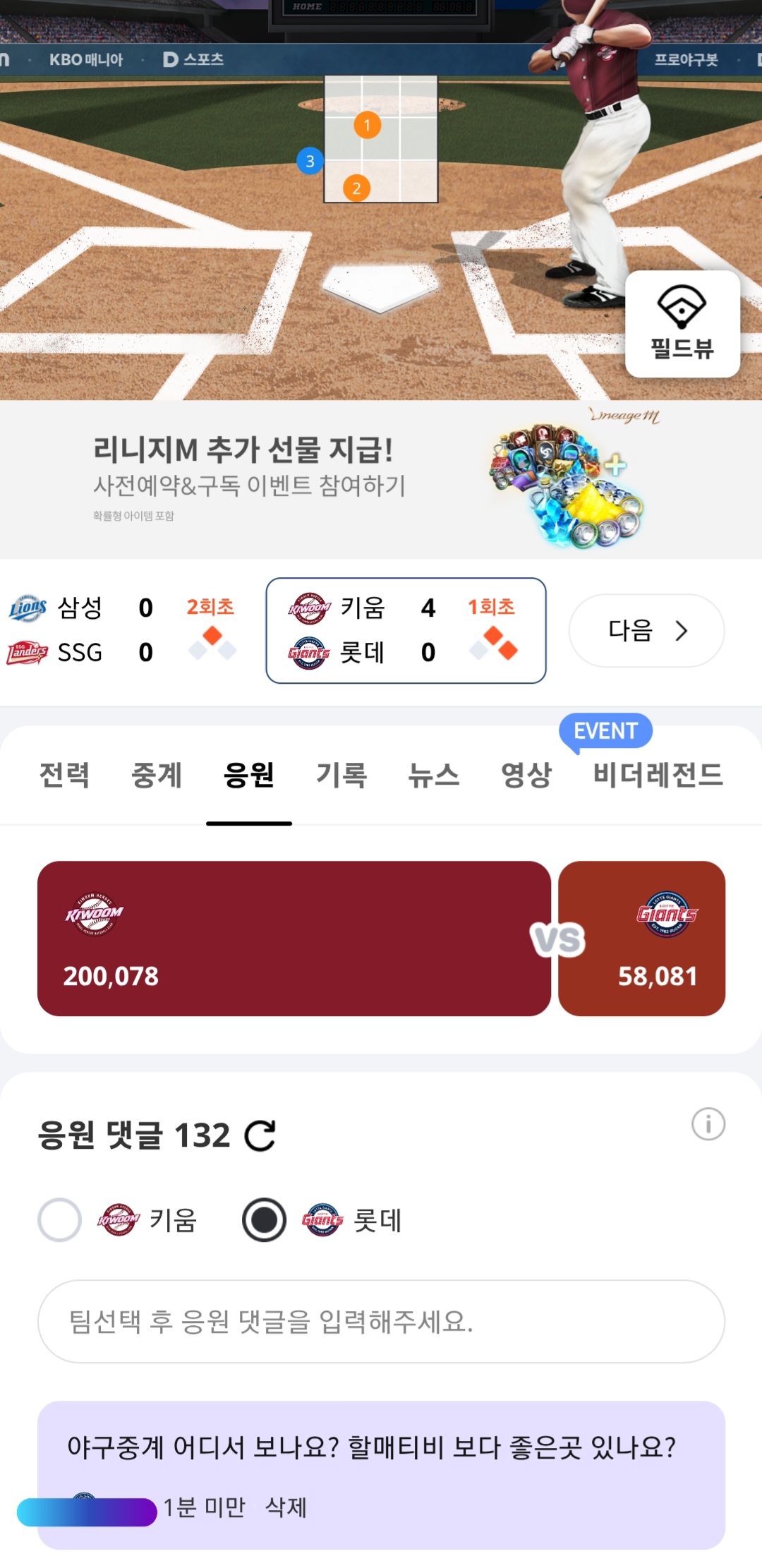Switch to the 중계 tab
Screen dimensions: 762x1568
click(157, 775)
